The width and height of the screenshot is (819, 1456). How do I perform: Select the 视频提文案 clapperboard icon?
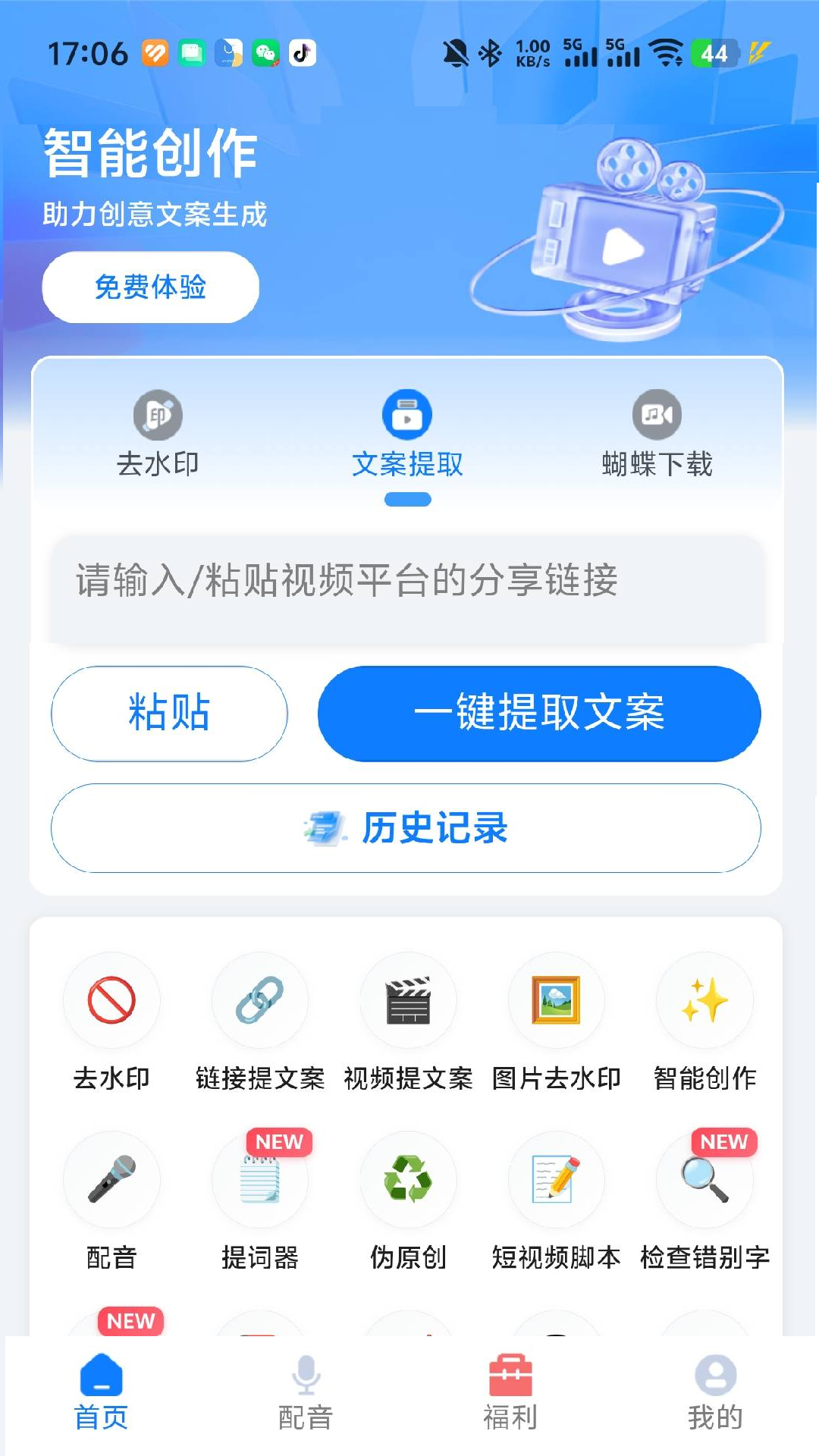pos(409,1001)
